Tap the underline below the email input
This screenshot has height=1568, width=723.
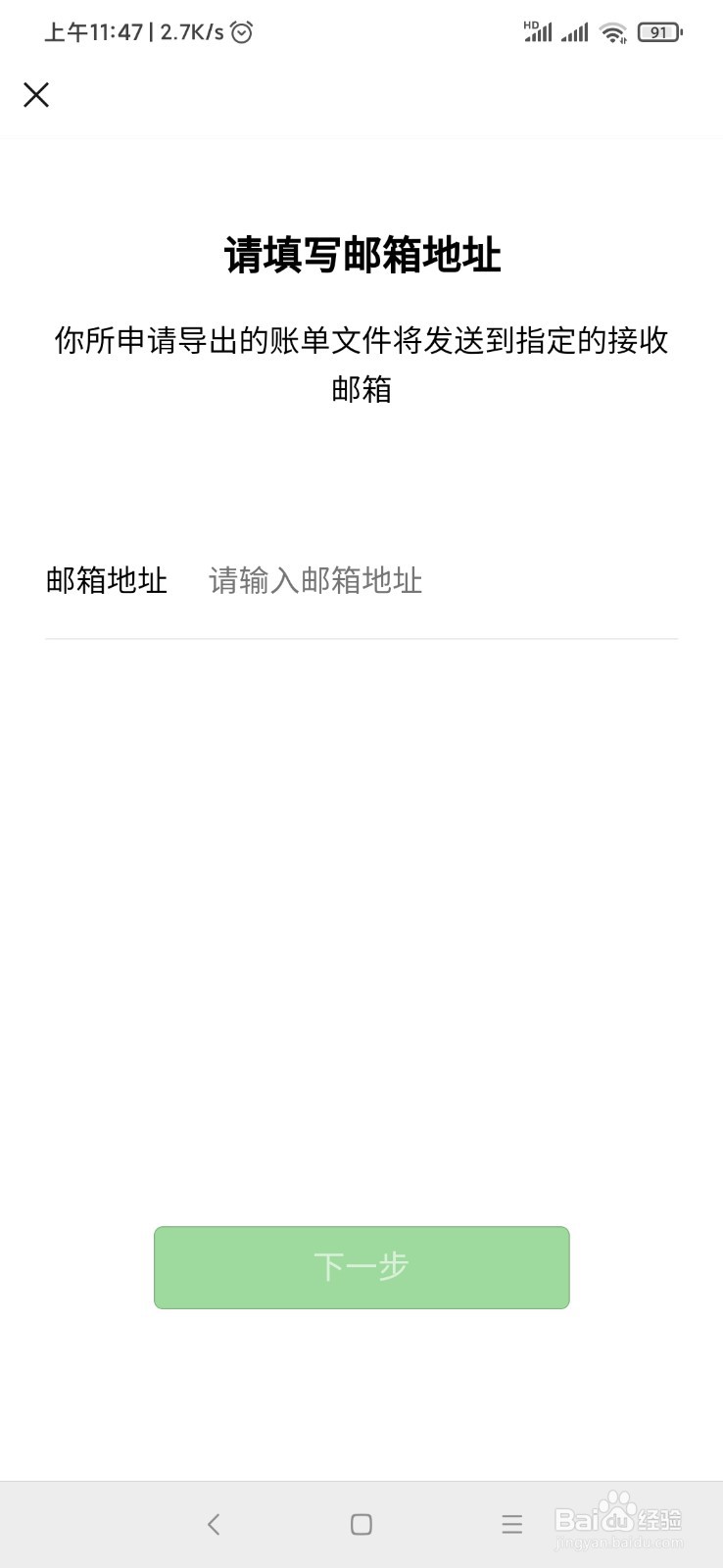pos(361,638)
